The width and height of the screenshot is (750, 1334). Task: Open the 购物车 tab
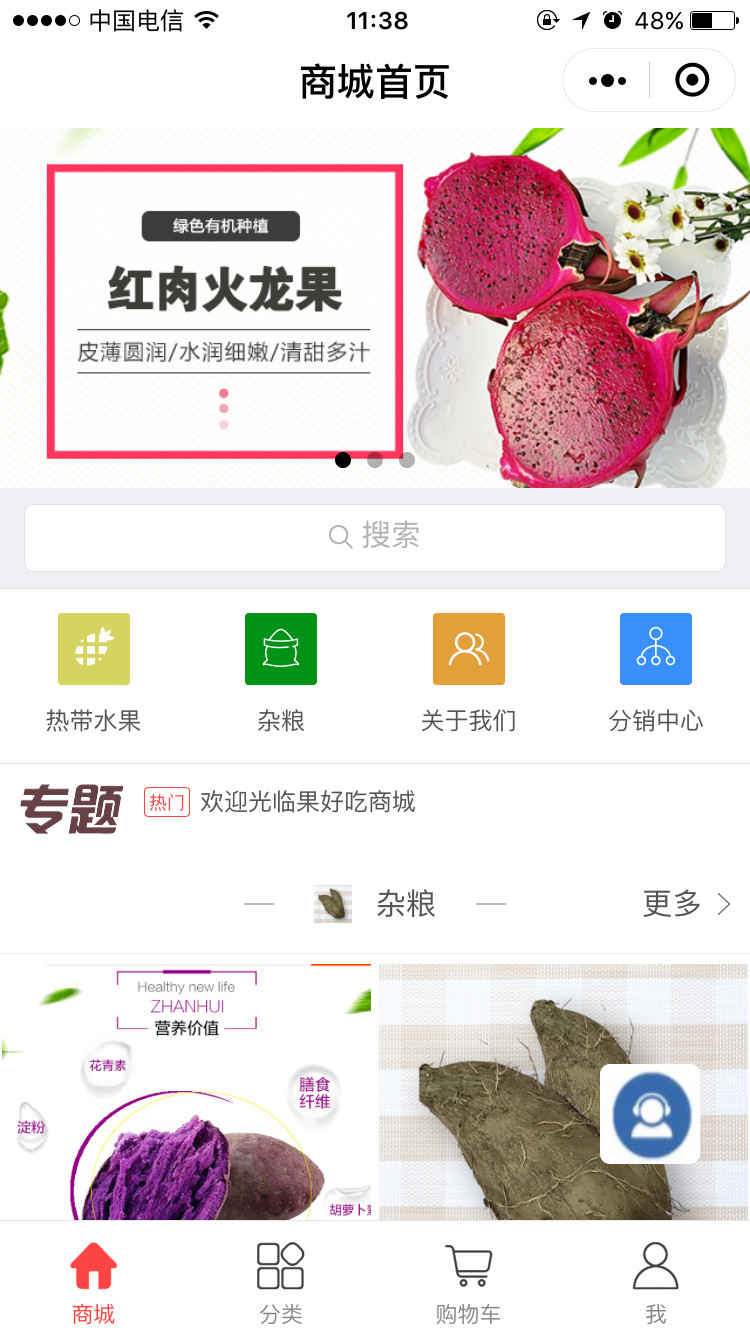468,1283
